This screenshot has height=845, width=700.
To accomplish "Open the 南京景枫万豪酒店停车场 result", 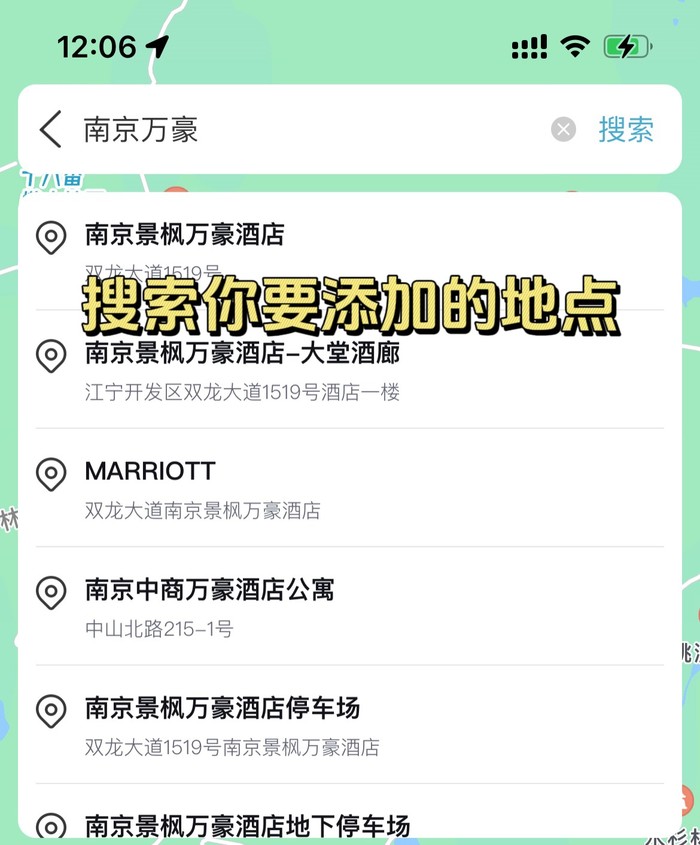I will (222, 709).
